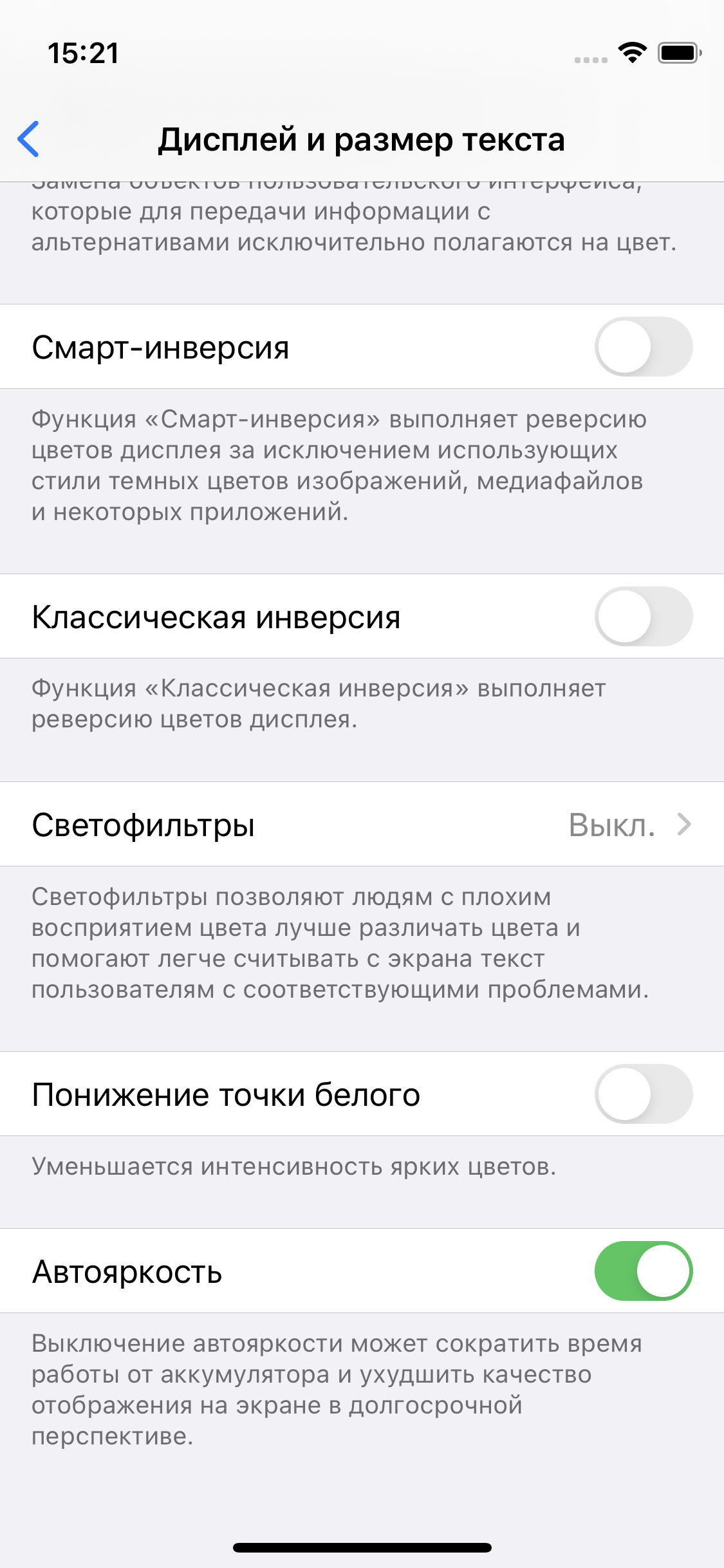Image resolution: width=724 pixels, height=1568 pixels.
Task: Go back to the previous settings screen
Action: pos(29,138)
